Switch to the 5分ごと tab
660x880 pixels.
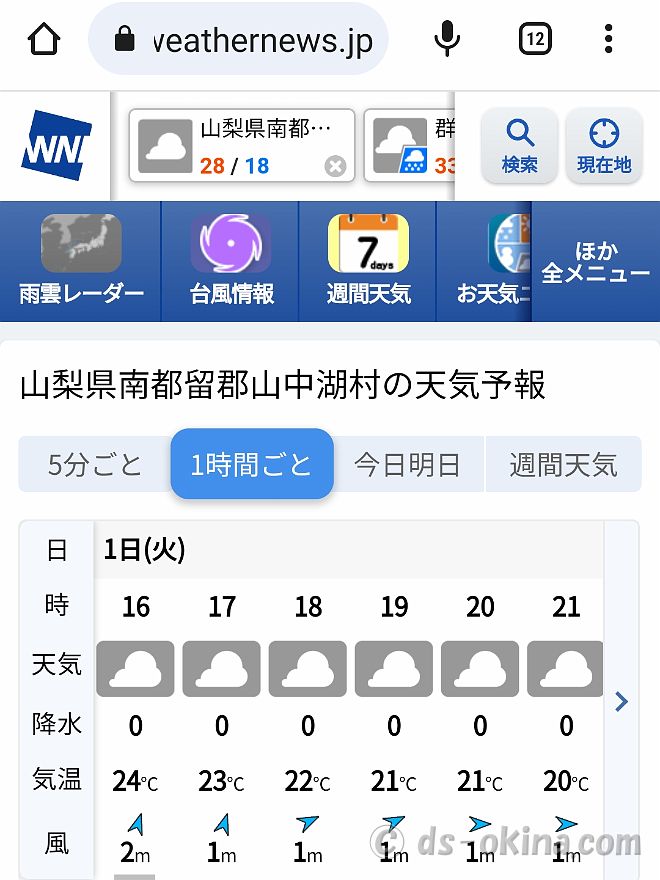point(95,465)
